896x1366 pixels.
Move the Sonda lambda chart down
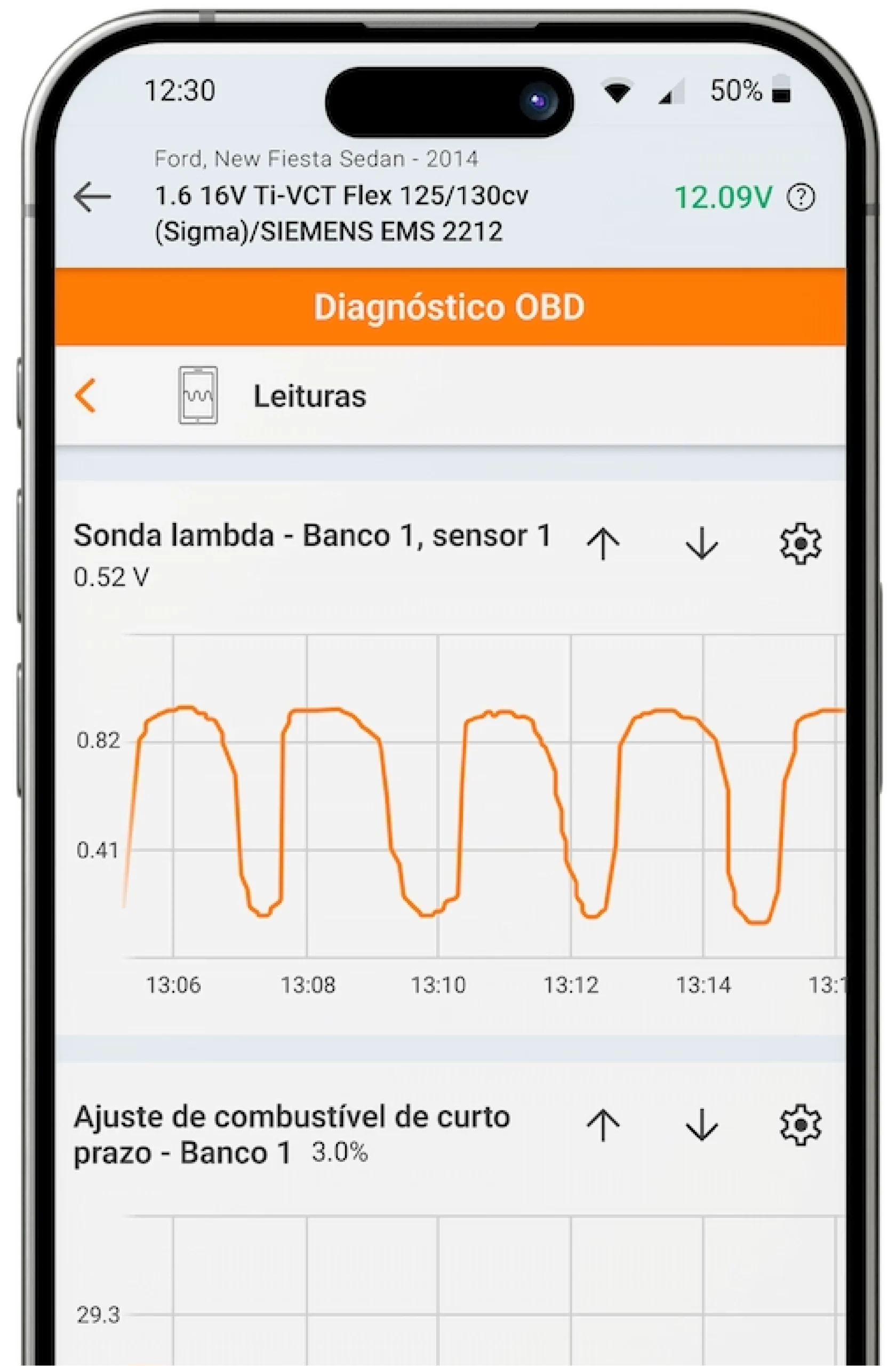[701, 543]
